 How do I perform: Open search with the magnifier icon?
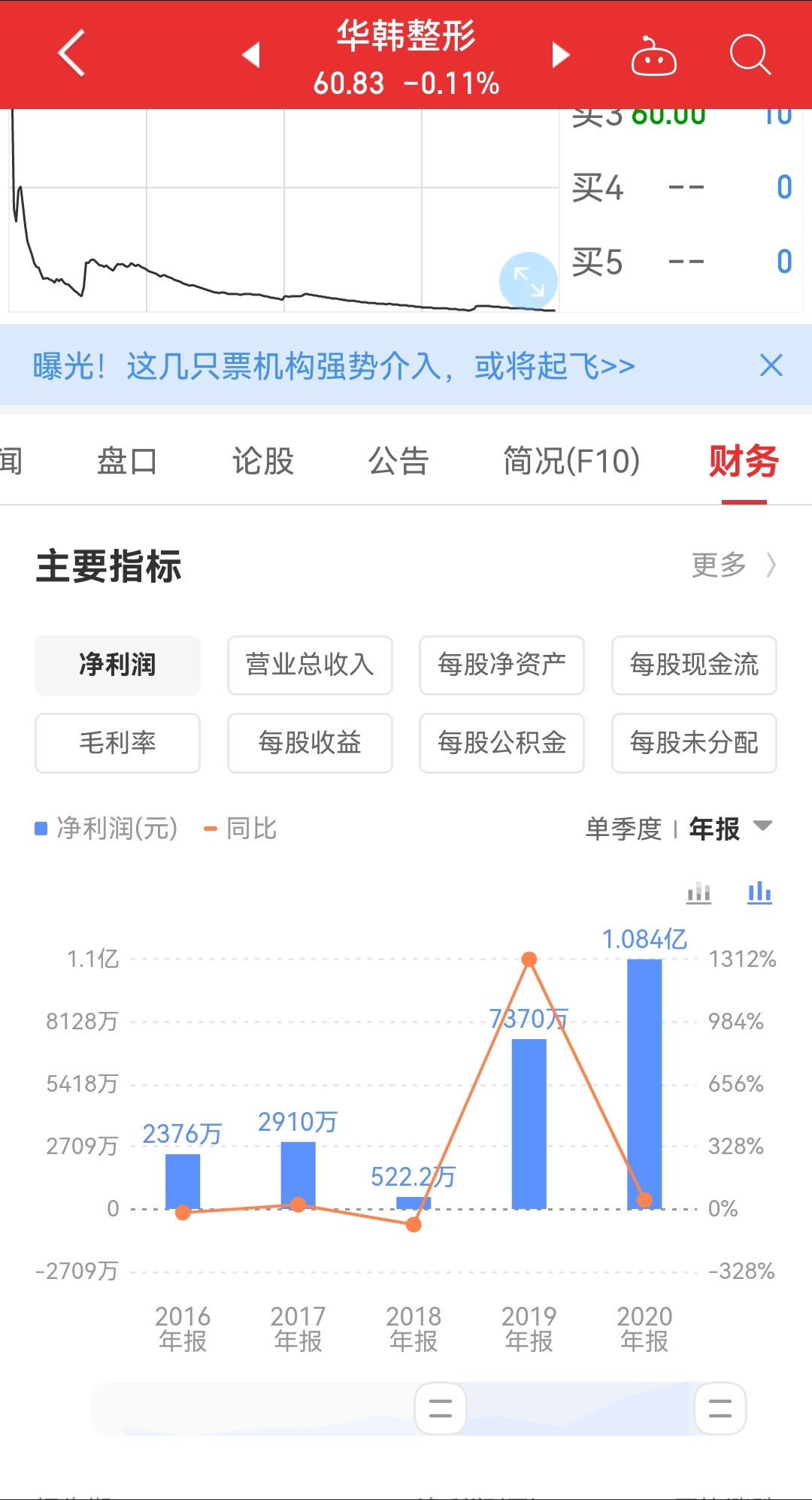coord(750,53)
